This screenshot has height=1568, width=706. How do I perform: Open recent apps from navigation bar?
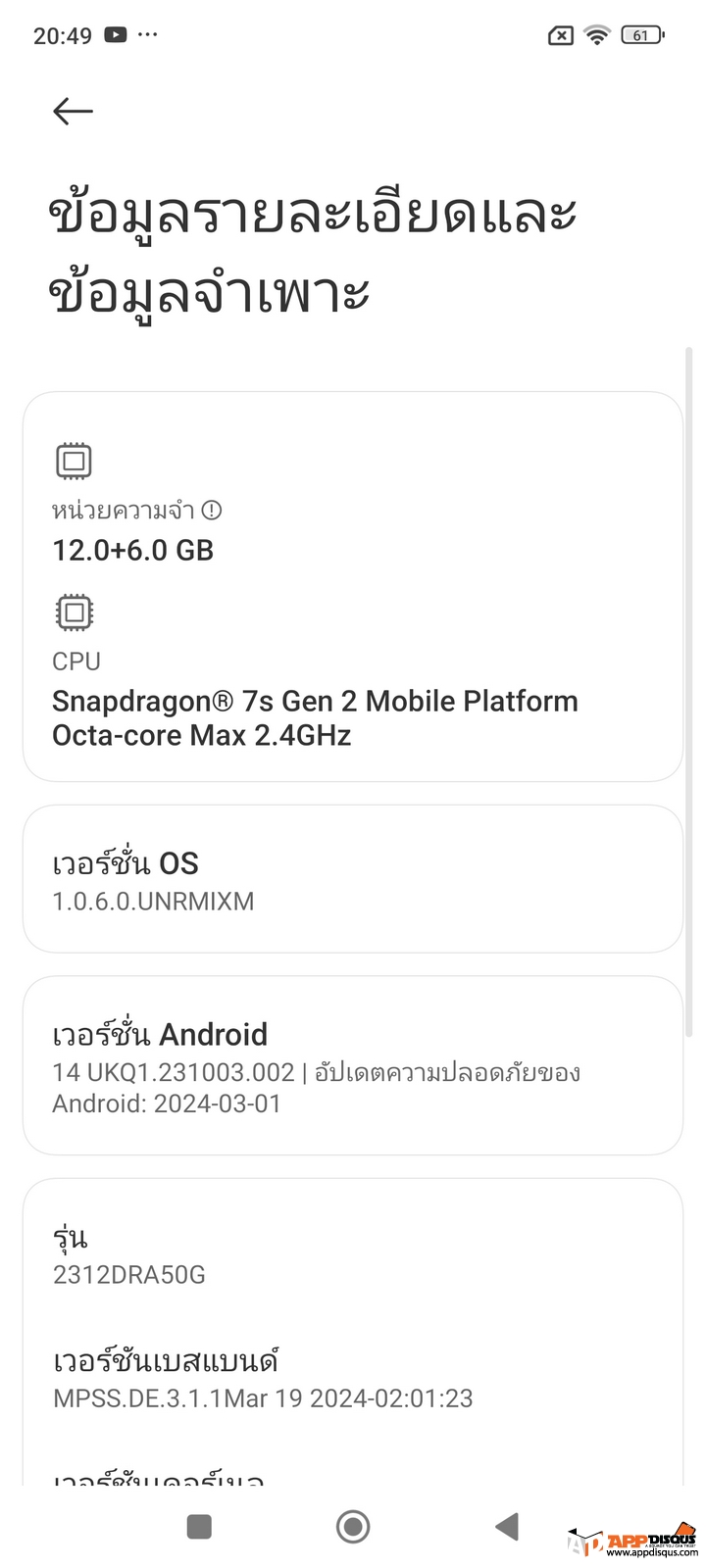click(x=199, y=1526)
